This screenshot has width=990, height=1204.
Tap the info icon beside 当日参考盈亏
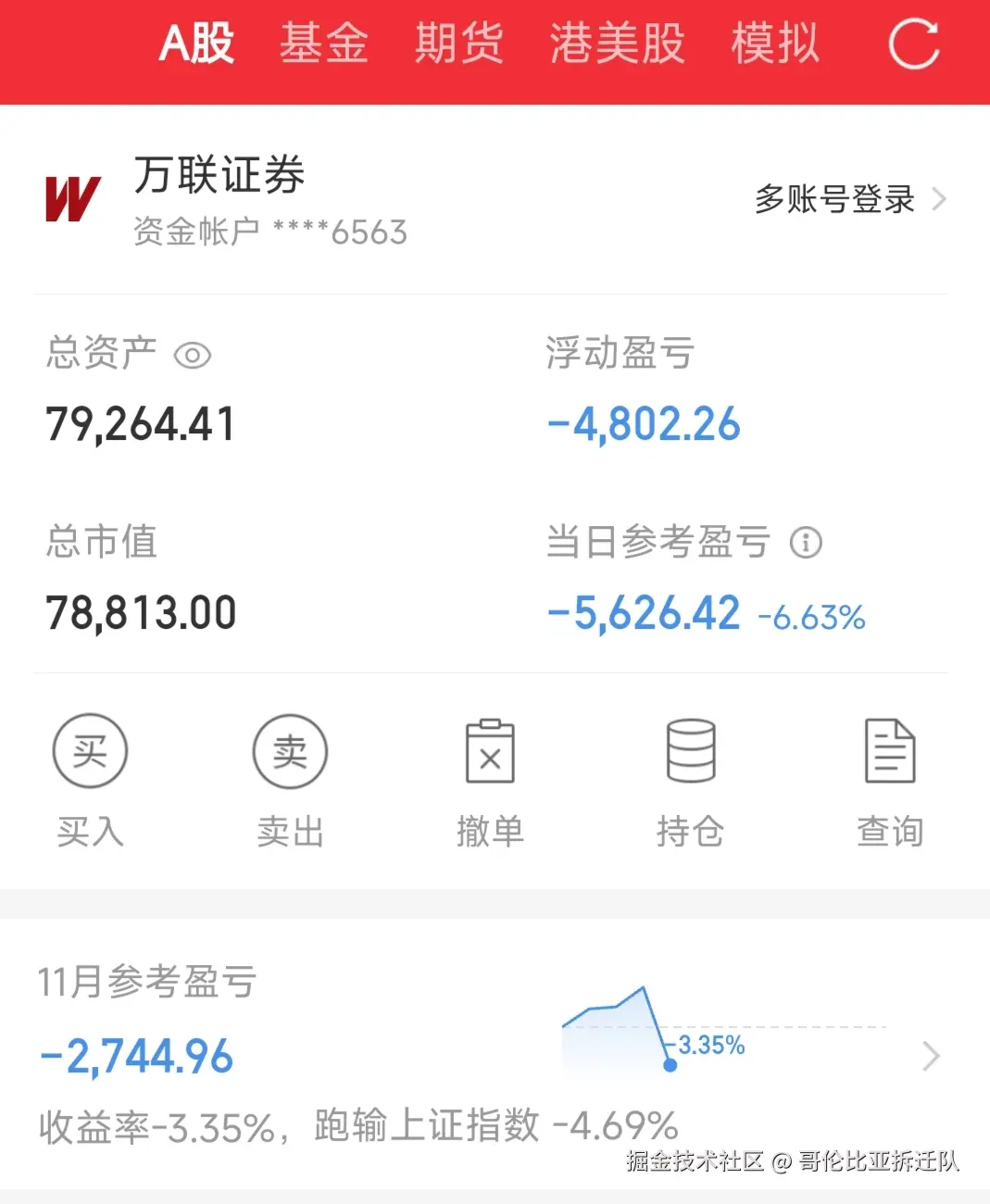(805, 543)
